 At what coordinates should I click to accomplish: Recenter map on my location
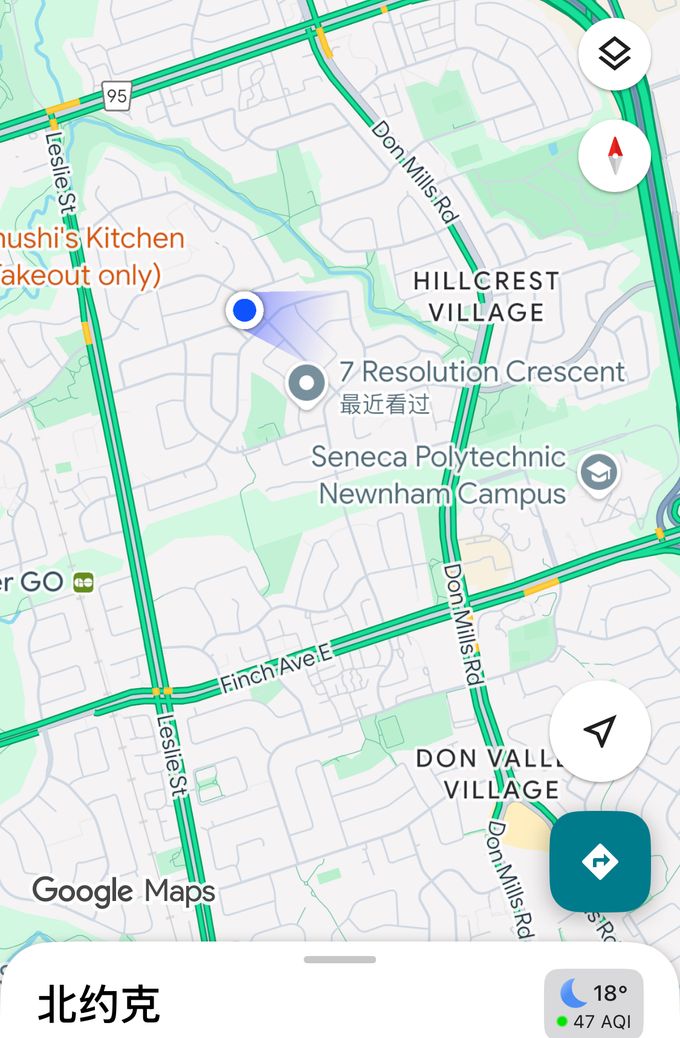tap(599, 731)
